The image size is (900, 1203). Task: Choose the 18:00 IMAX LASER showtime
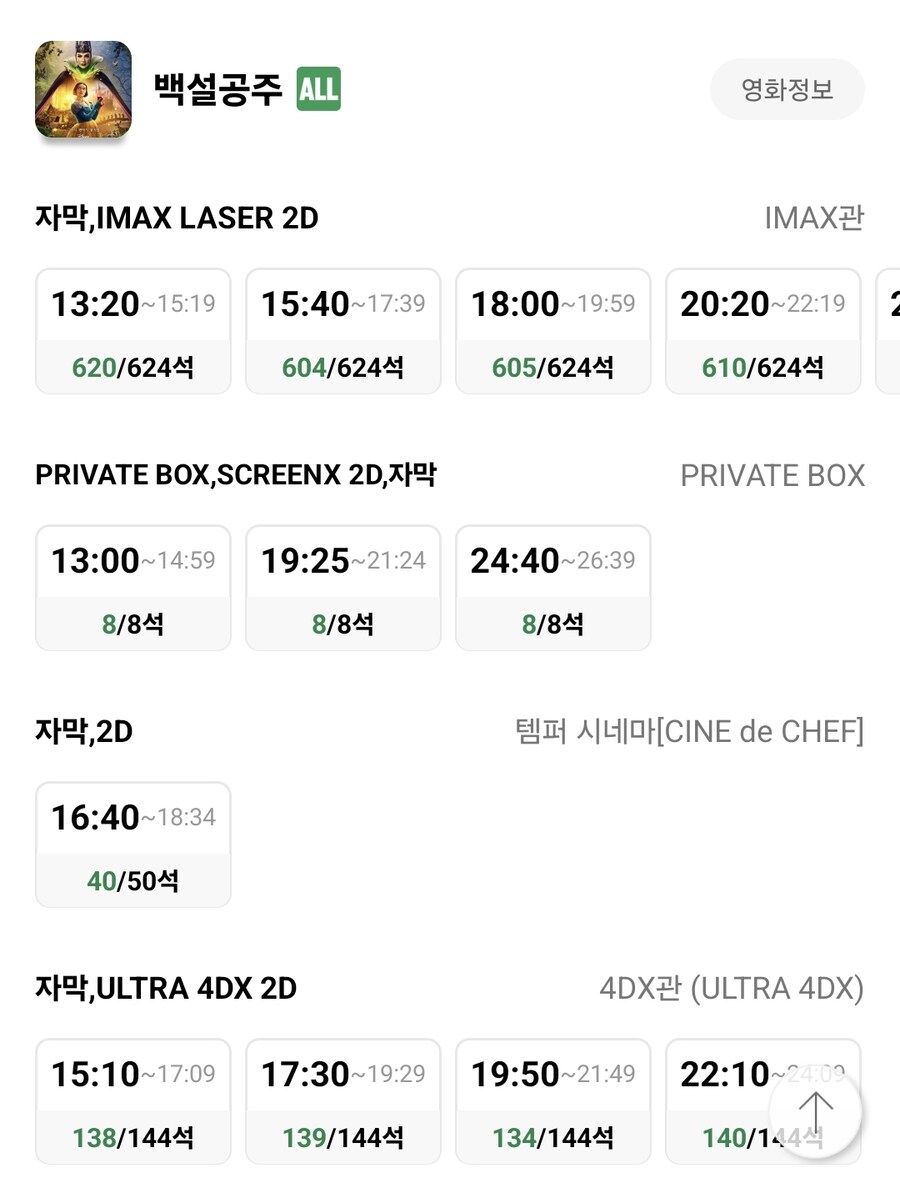coord(552,331)
